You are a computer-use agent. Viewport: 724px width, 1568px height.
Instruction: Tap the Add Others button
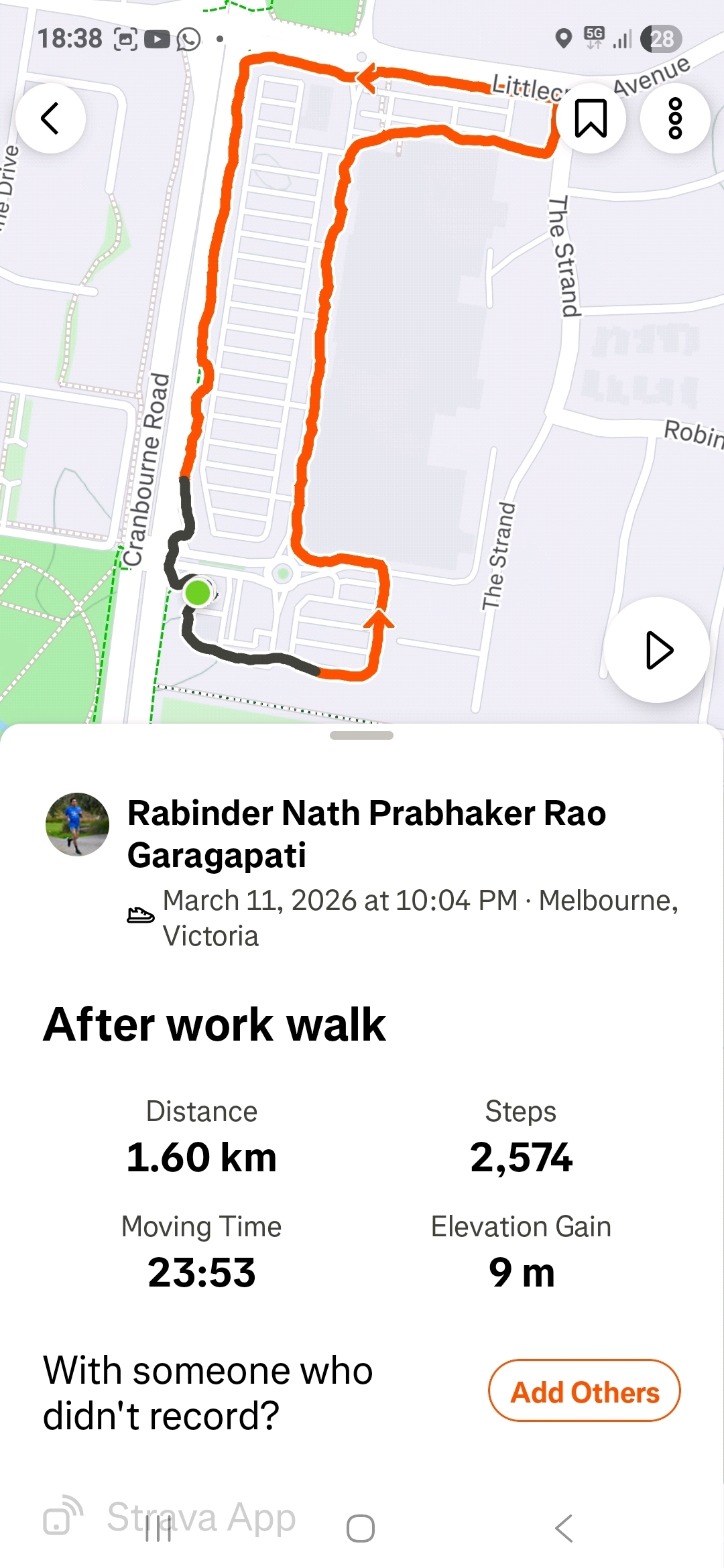[585, 1392]
